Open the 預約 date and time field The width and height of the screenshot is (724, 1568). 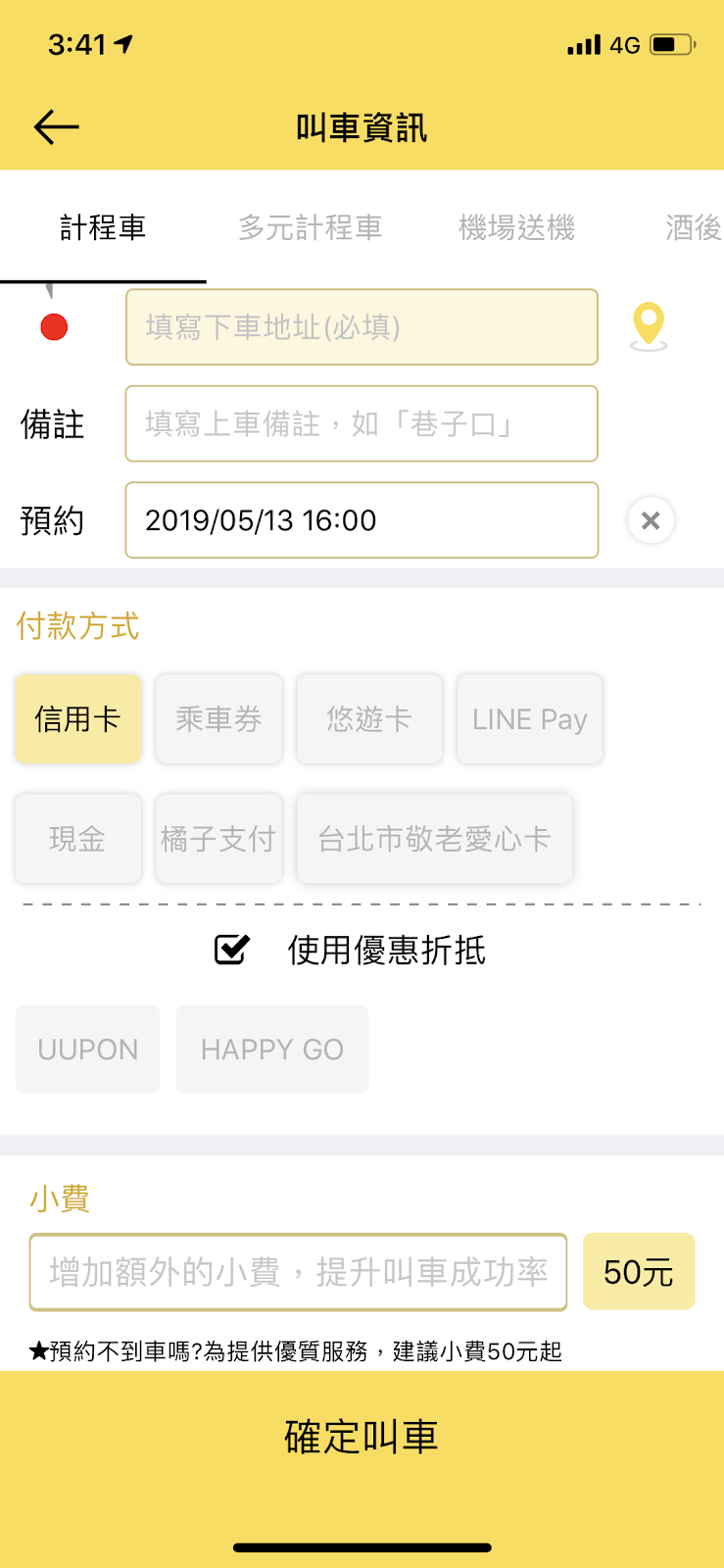point(362,520)
